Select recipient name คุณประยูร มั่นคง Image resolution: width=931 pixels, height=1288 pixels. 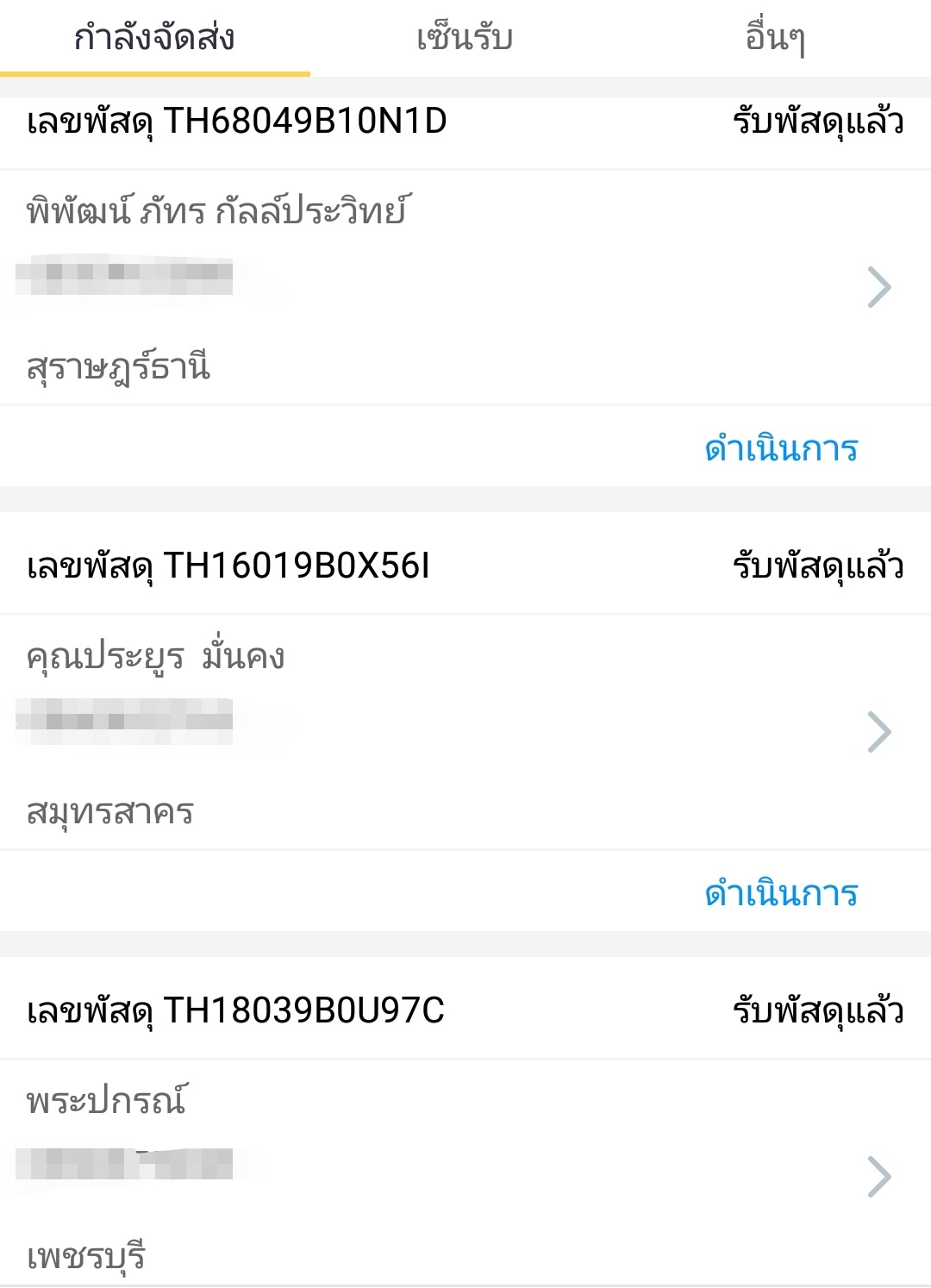155,655
